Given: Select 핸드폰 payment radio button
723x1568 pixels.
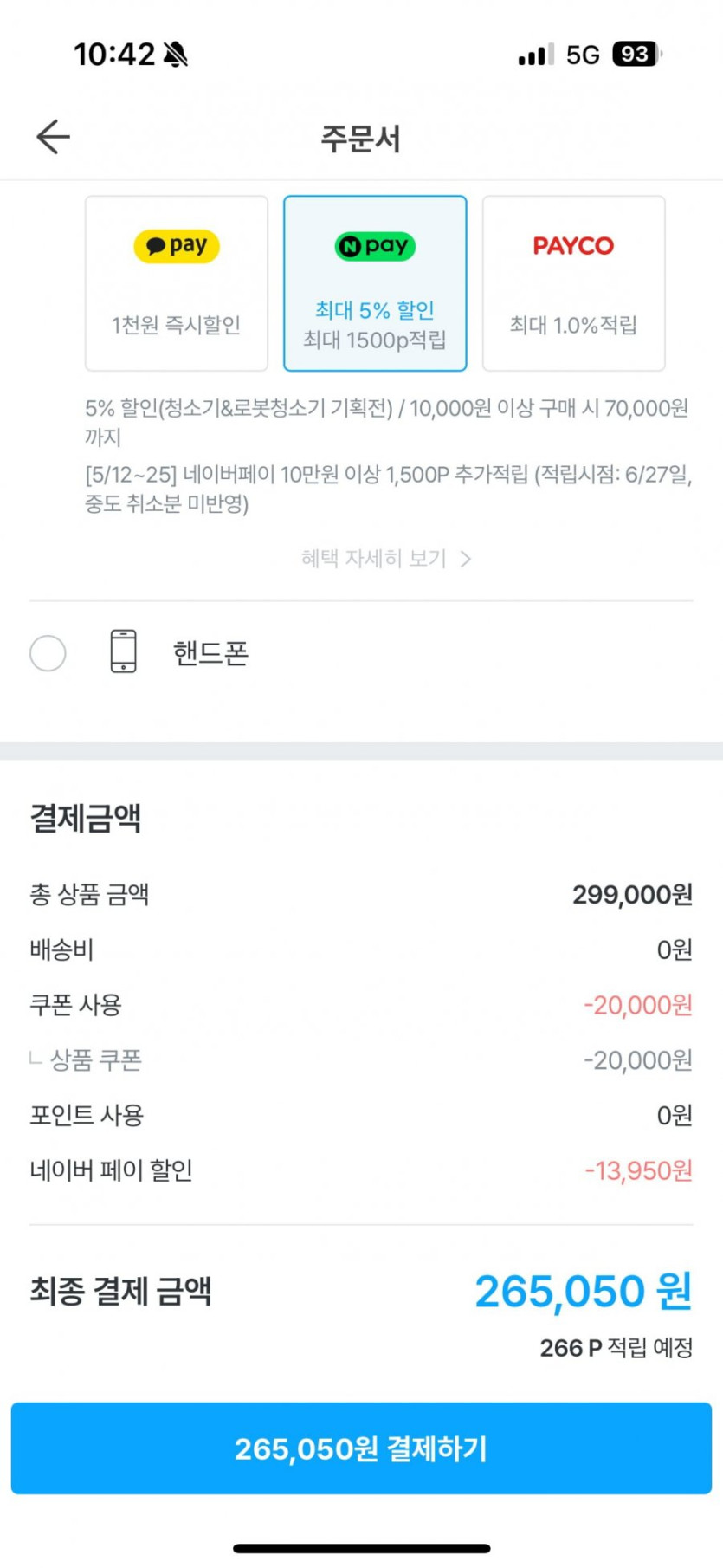Looking at the screenshot, I should [48, 653].
